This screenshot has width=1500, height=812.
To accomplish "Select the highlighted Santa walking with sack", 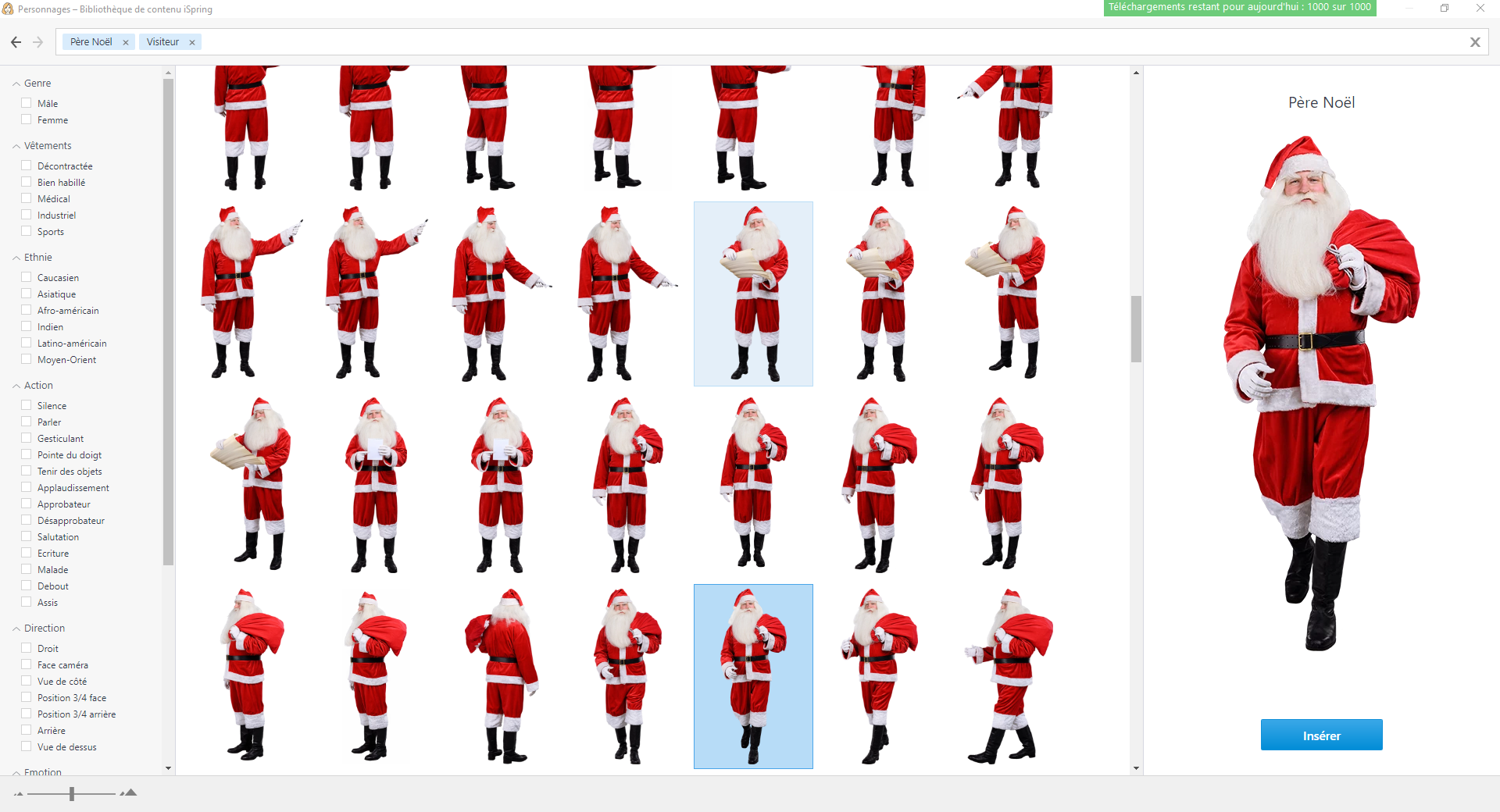I will (x=753, y=676).
